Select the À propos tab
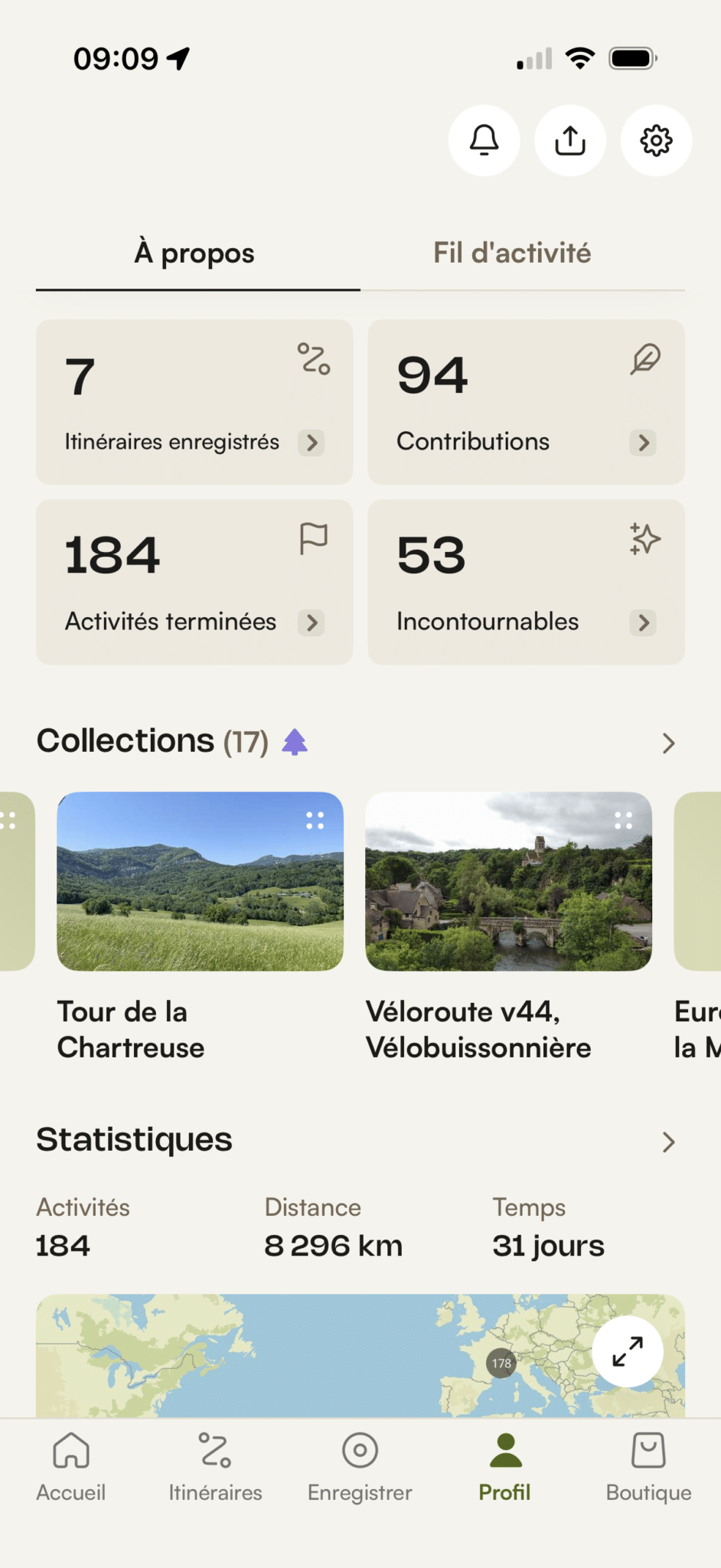Screen dimensions: 721x1568 (x=194, y=253)
